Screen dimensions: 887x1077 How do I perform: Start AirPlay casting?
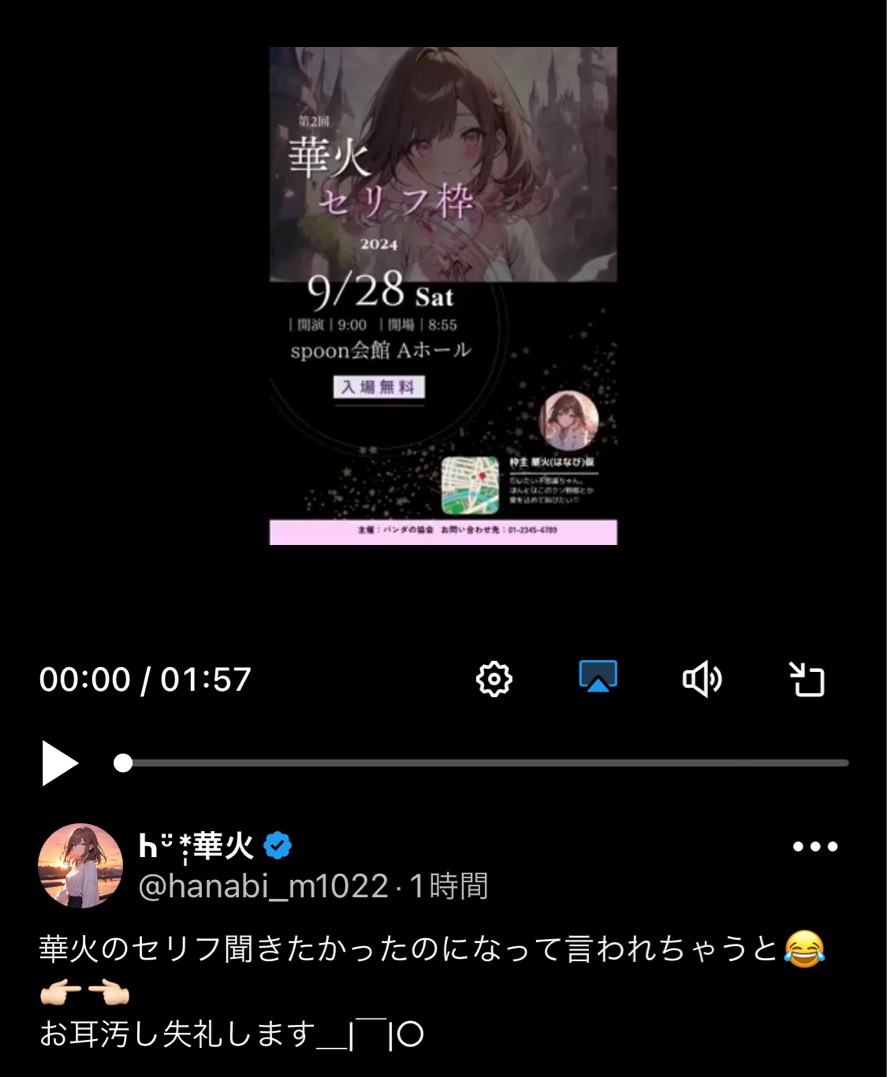click(x=598, y=678)
